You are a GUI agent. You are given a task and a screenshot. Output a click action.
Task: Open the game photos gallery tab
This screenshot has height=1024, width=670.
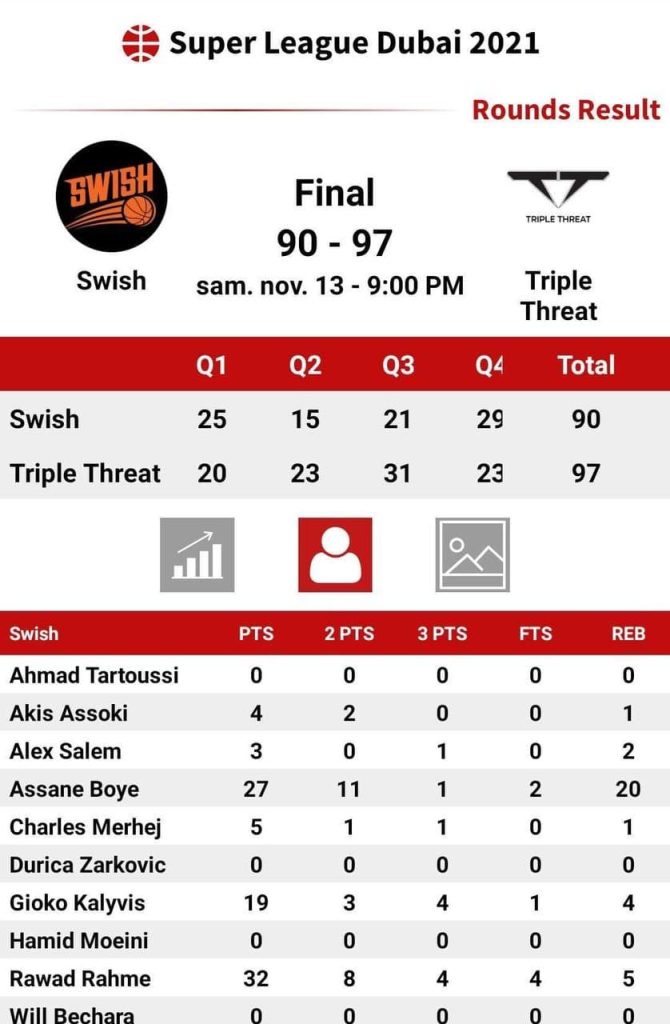472,555
